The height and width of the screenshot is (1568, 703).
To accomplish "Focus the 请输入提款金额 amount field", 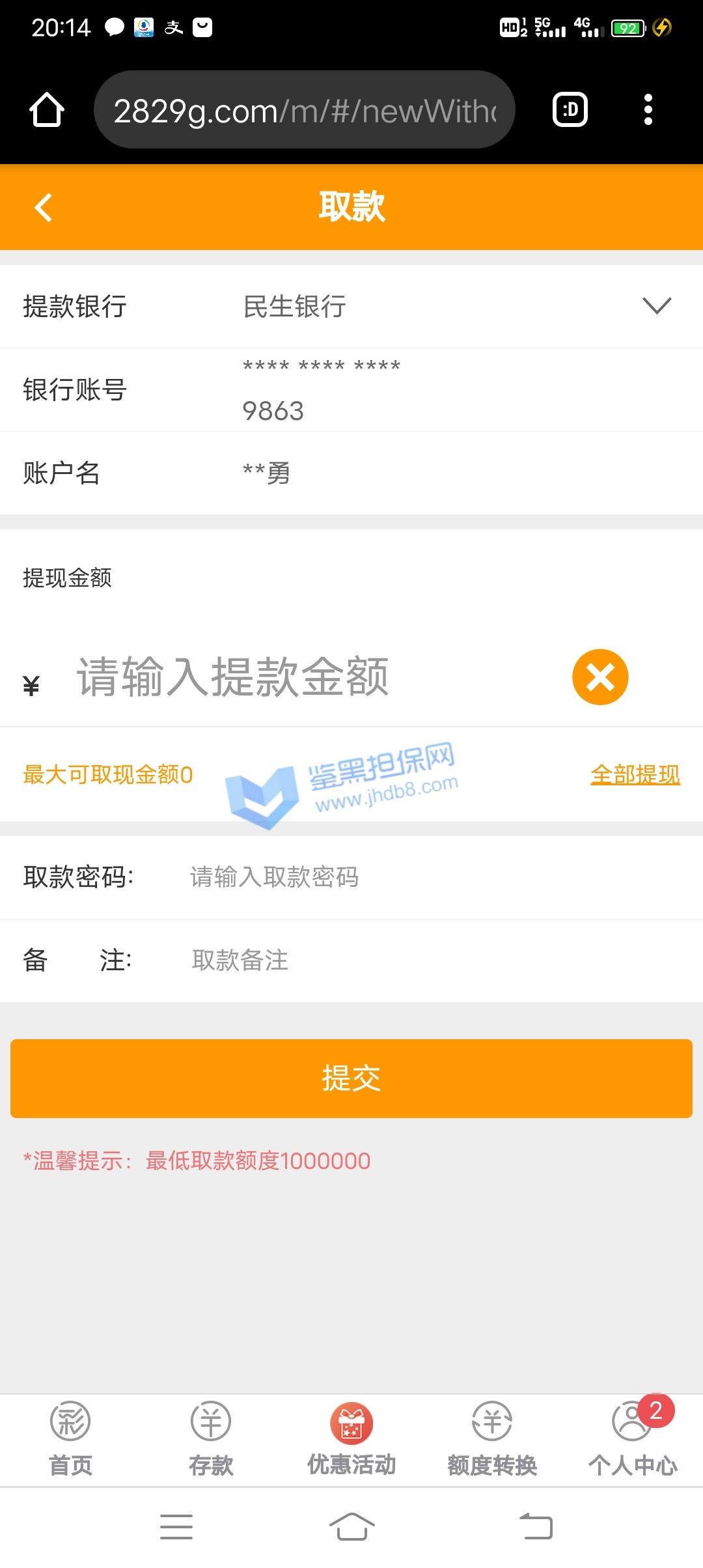I will [x=312, y=677].
